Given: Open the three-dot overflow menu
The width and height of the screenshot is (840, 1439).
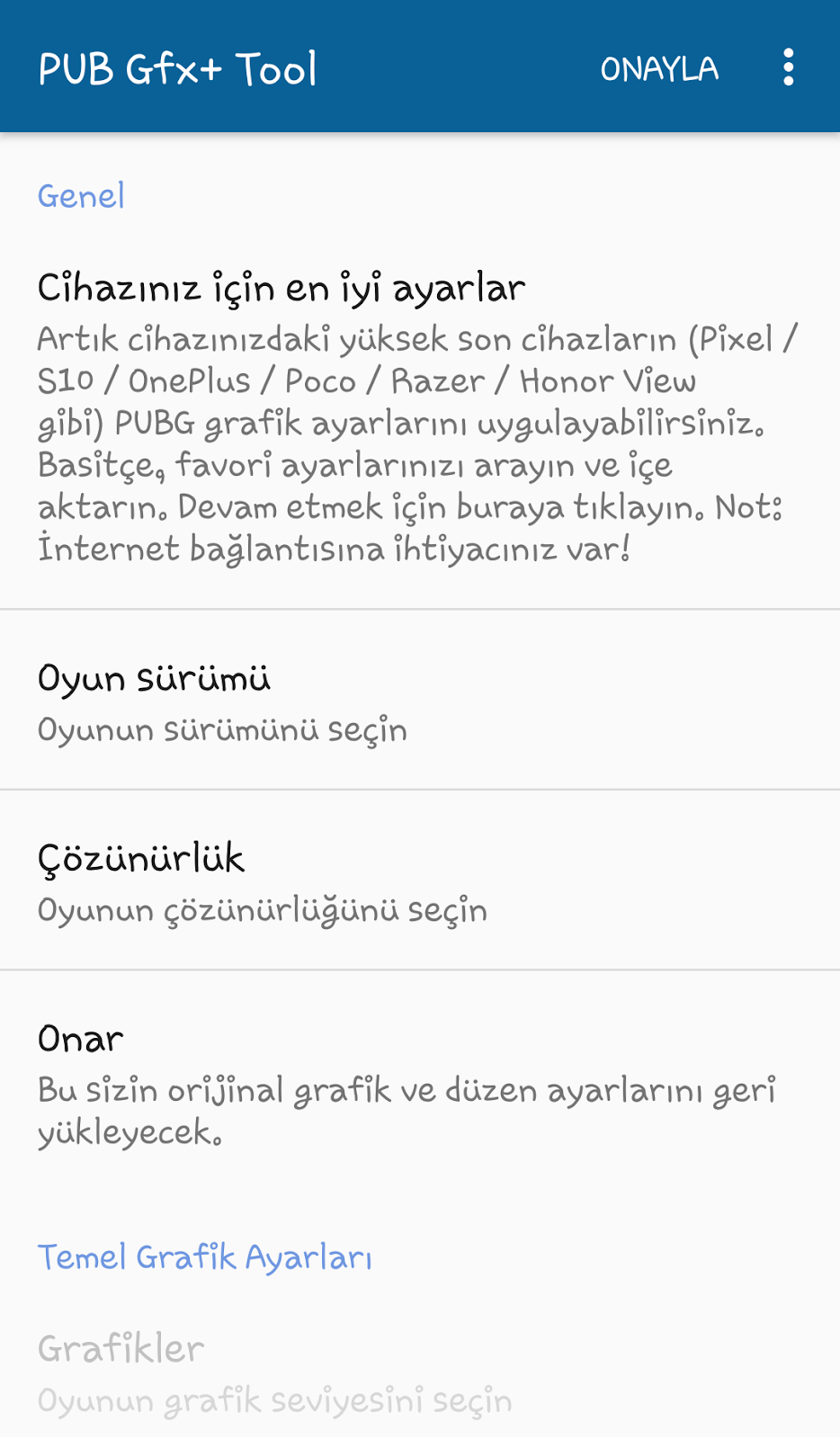Looking at the screenshot, I should tap(788, 68).
